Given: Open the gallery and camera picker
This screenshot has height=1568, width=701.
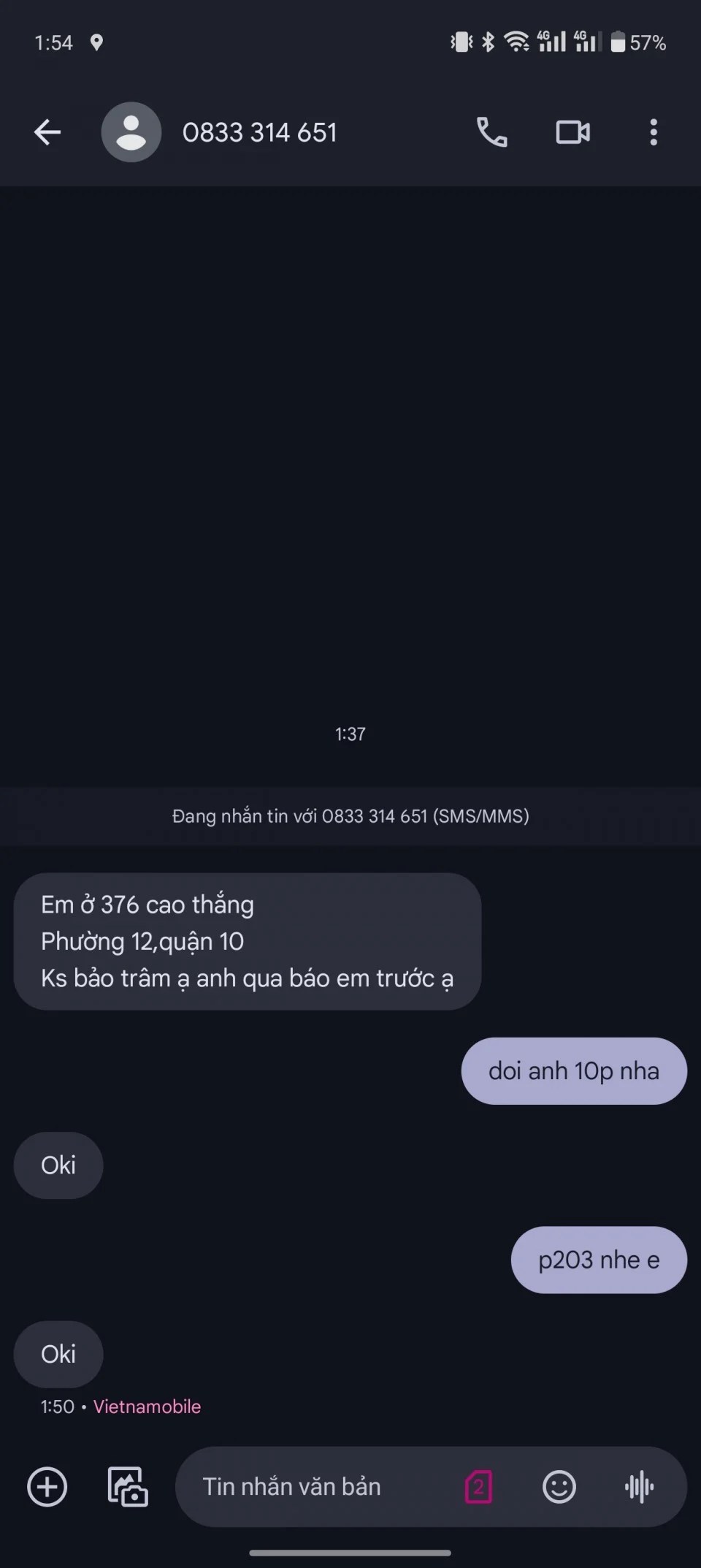Looking at the screenshot, I should (x=128, y=1486).
